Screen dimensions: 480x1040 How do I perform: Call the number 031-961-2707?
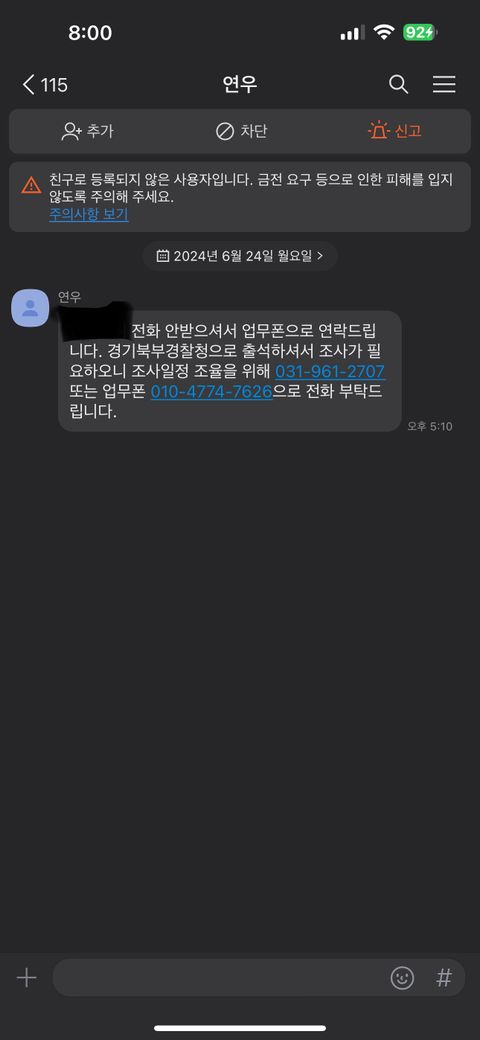(x=330, y=371)
